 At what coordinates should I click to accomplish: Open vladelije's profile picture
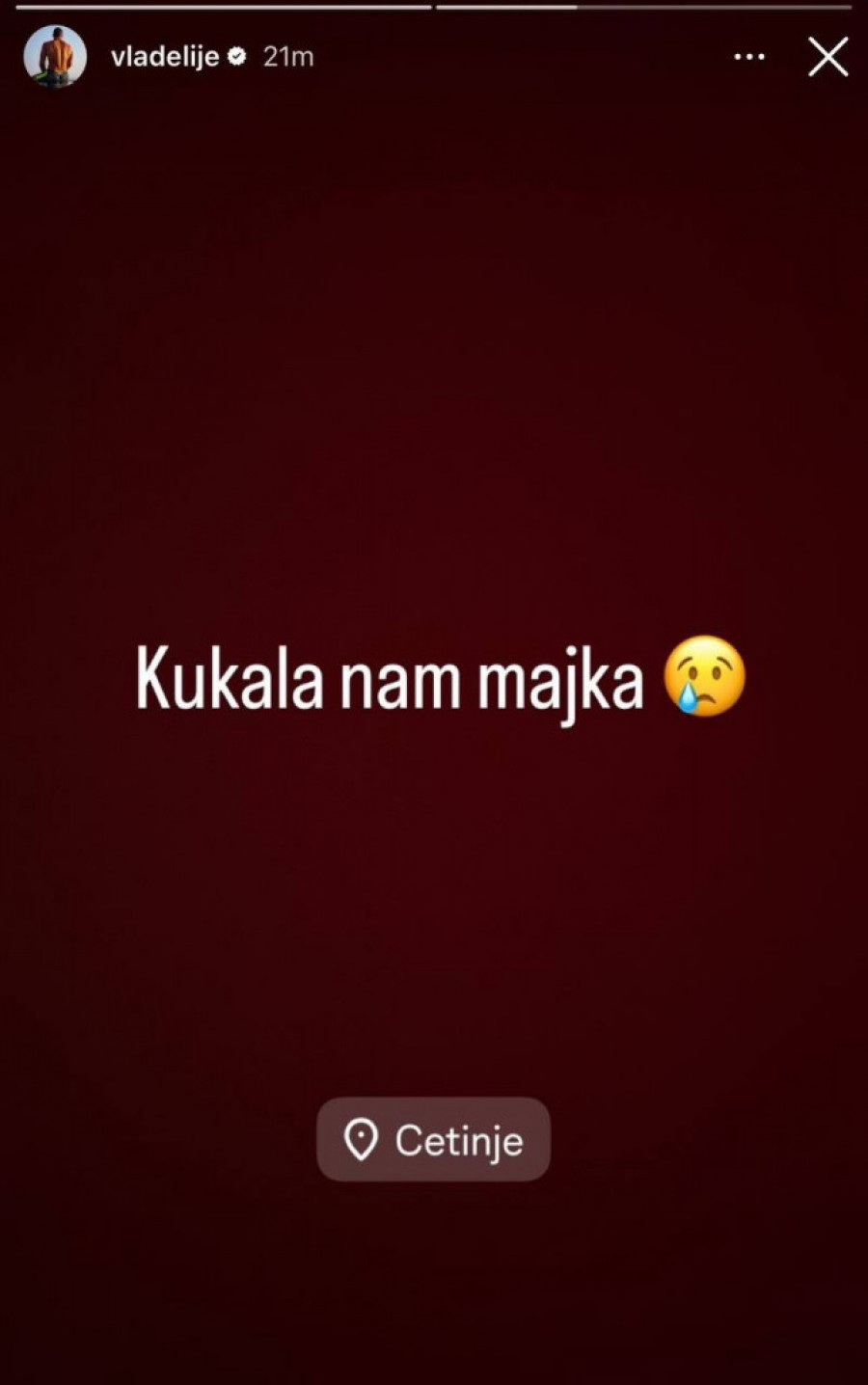point(54,57)
